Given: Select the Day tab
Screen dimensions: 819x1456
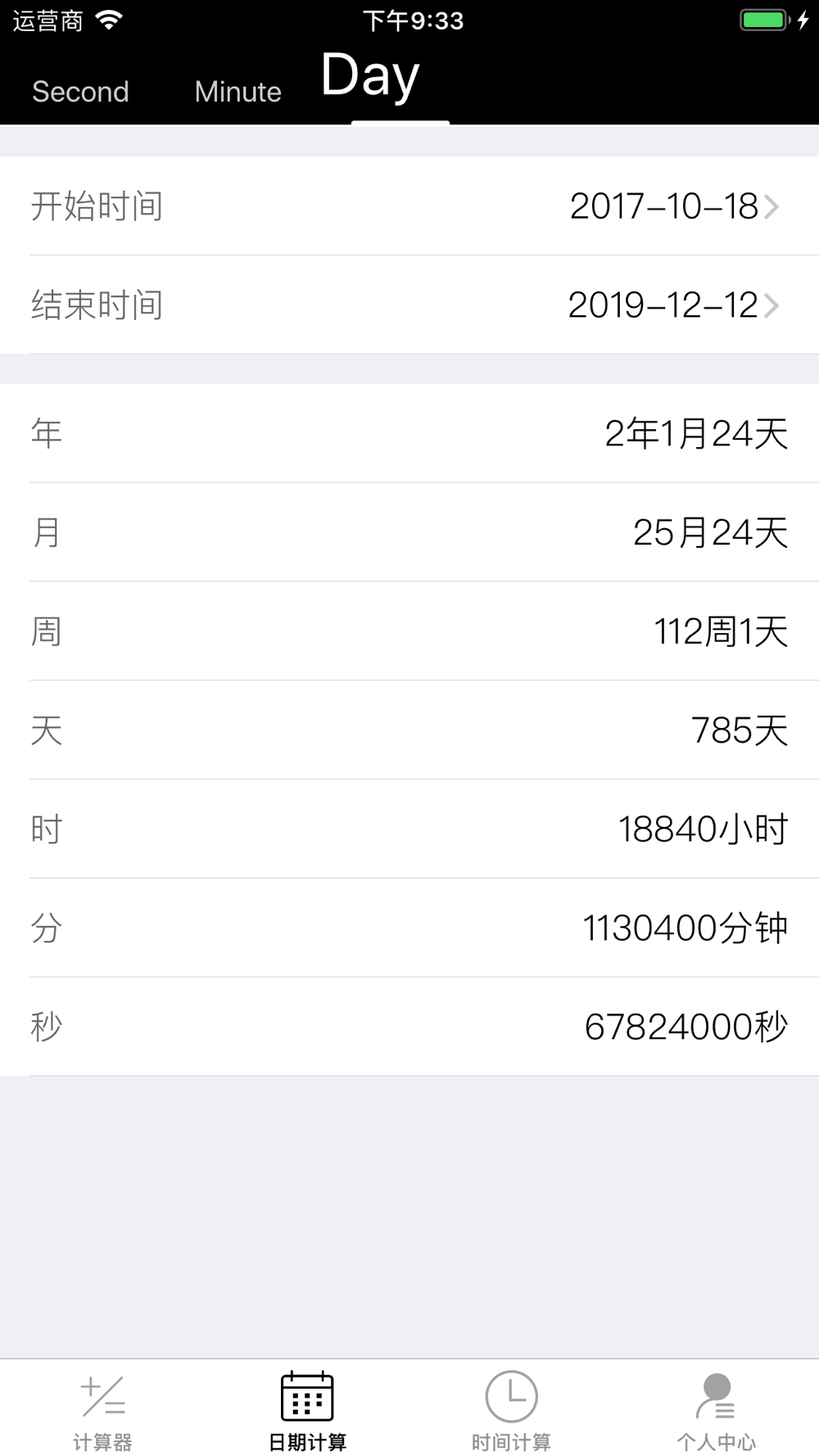Looking at the screenshot, I should click(370, 76).
